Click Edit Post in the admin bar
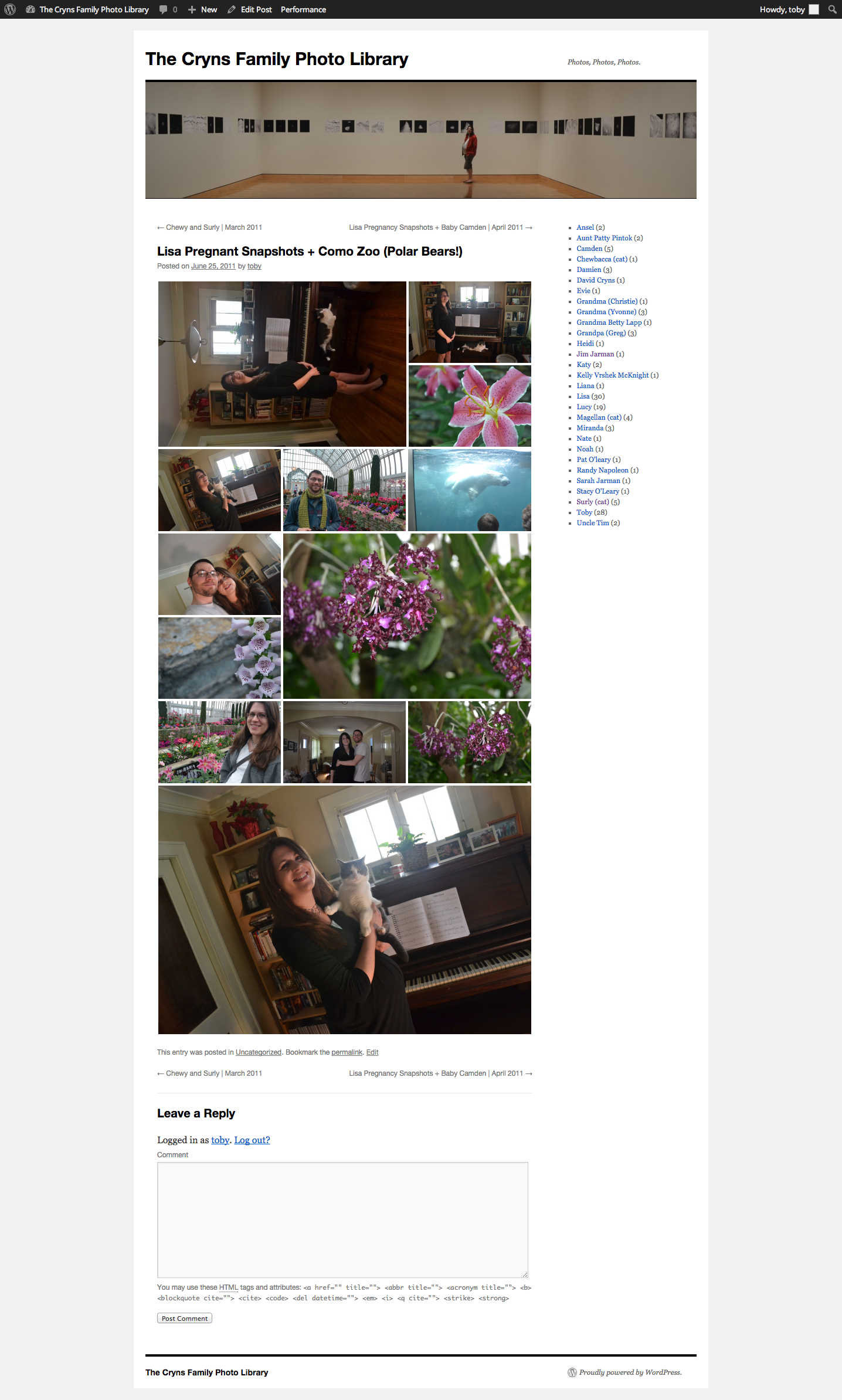The image size is (842, 1400). [x=250, y=9]
